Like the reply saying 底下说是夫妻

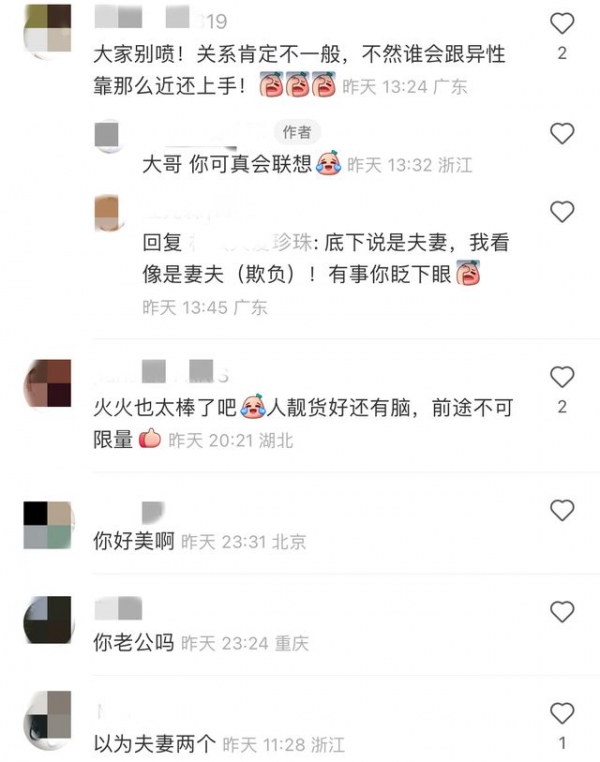(x=563, y=211)
